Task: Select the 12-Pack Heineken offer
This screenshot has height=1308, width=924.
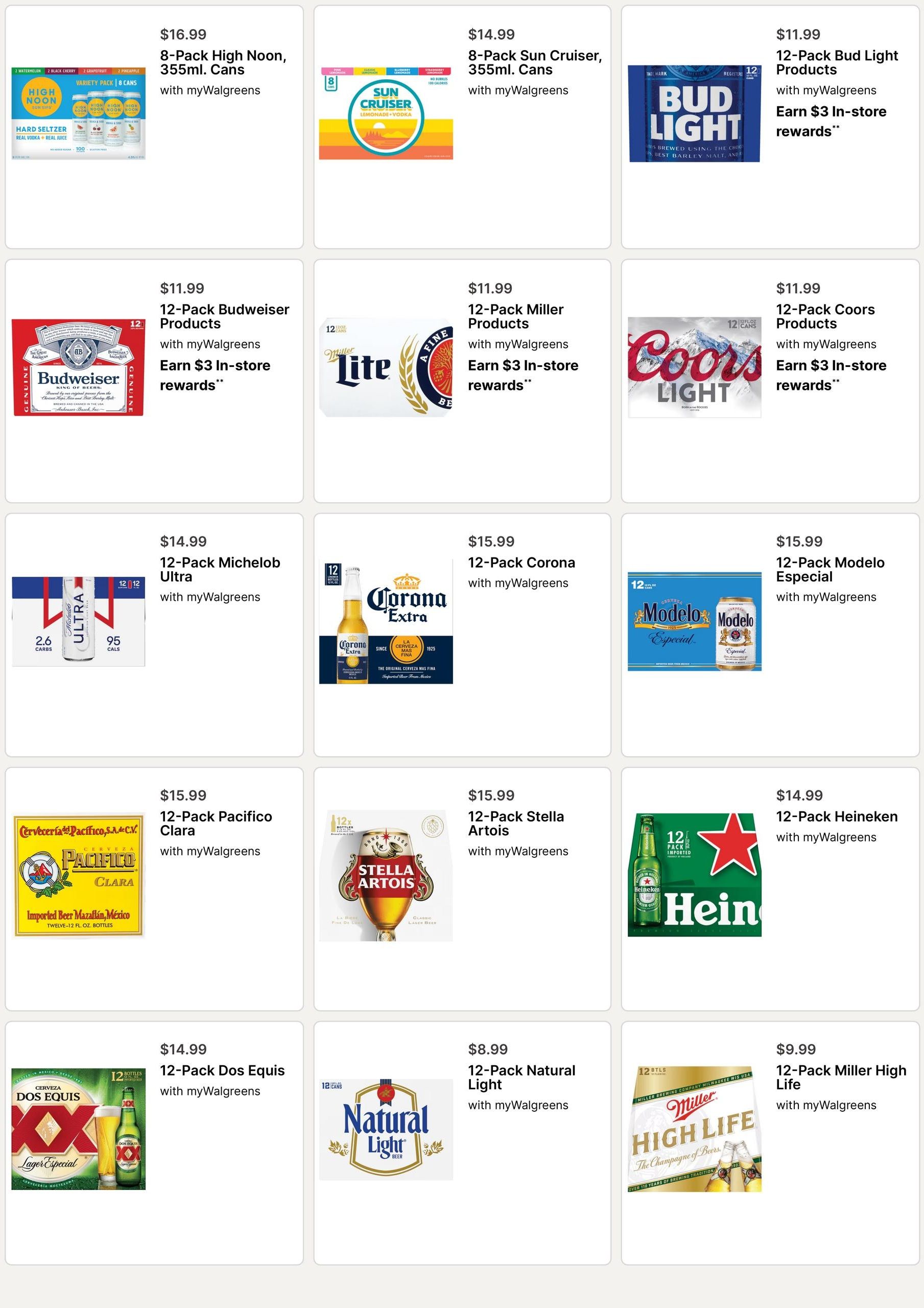Action: click(770, 889)
